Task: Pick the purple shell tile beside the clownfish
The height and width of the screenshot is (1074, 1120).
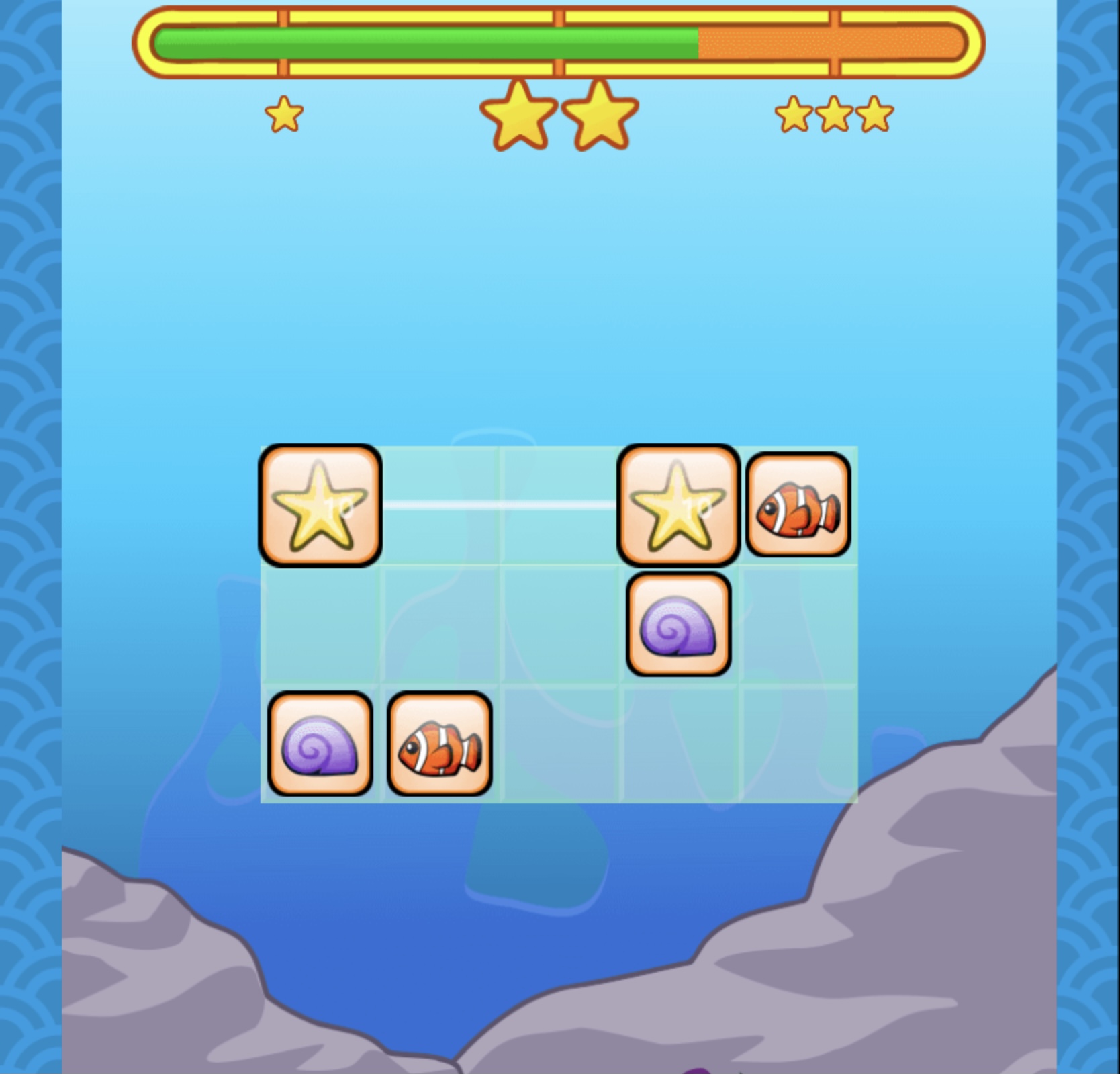Action: tap(320, 744)
